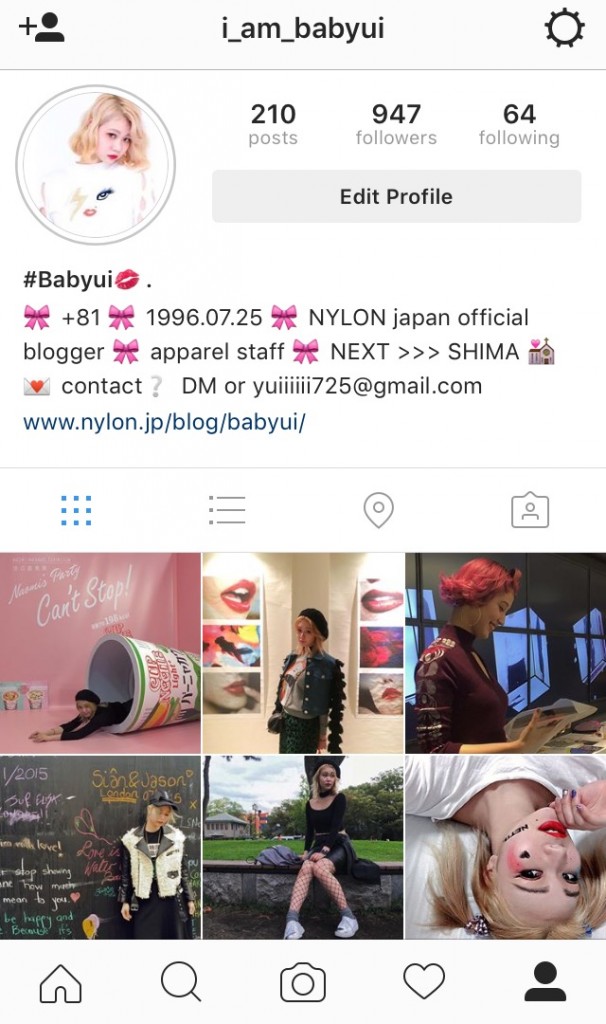This screenshot has height=1024, width=606.
Task: Open the settings gear
Action: click(564, 28)
